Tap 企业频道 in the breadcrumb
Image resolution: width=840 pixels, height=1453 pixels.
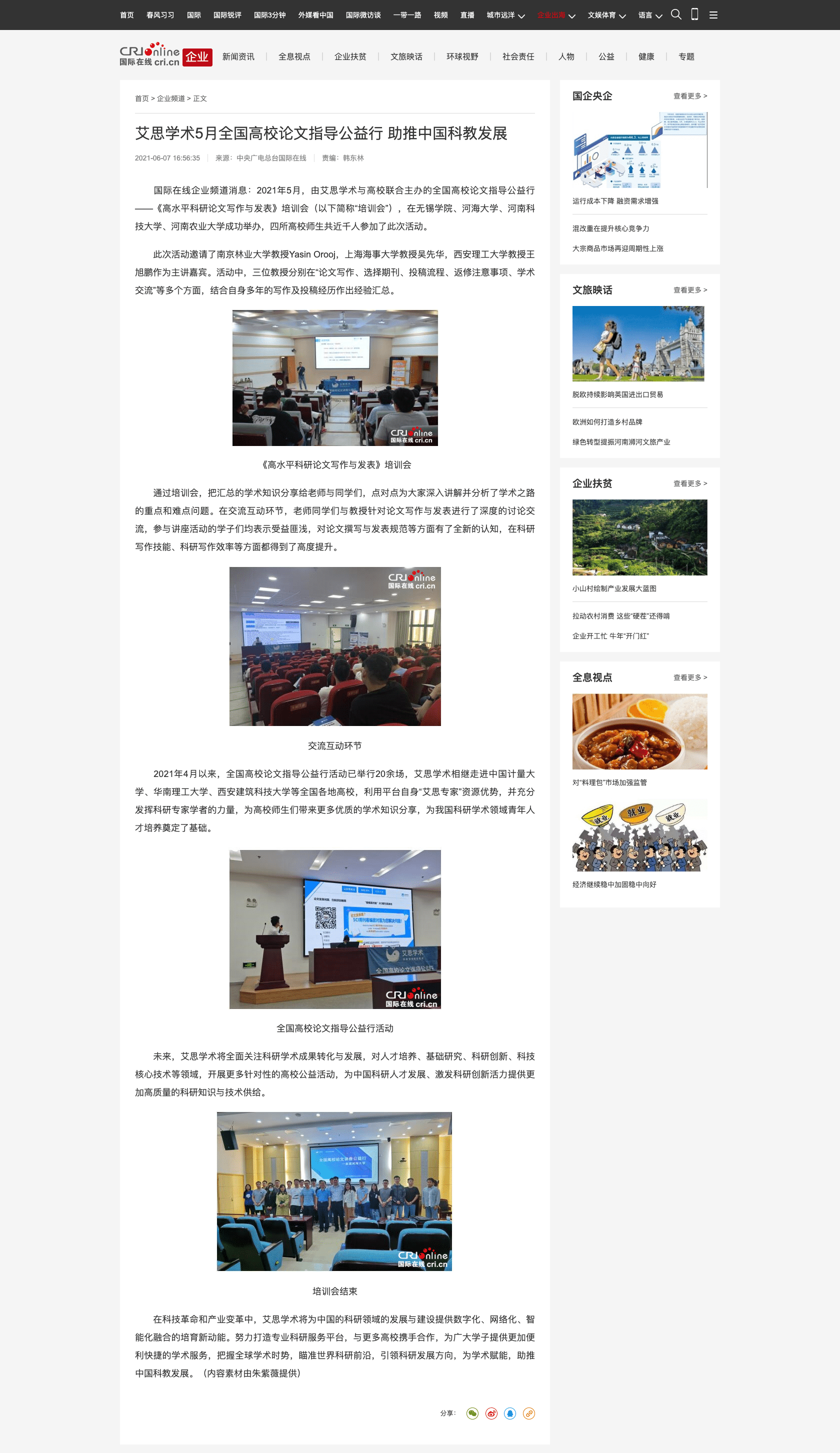pos(170,98)
